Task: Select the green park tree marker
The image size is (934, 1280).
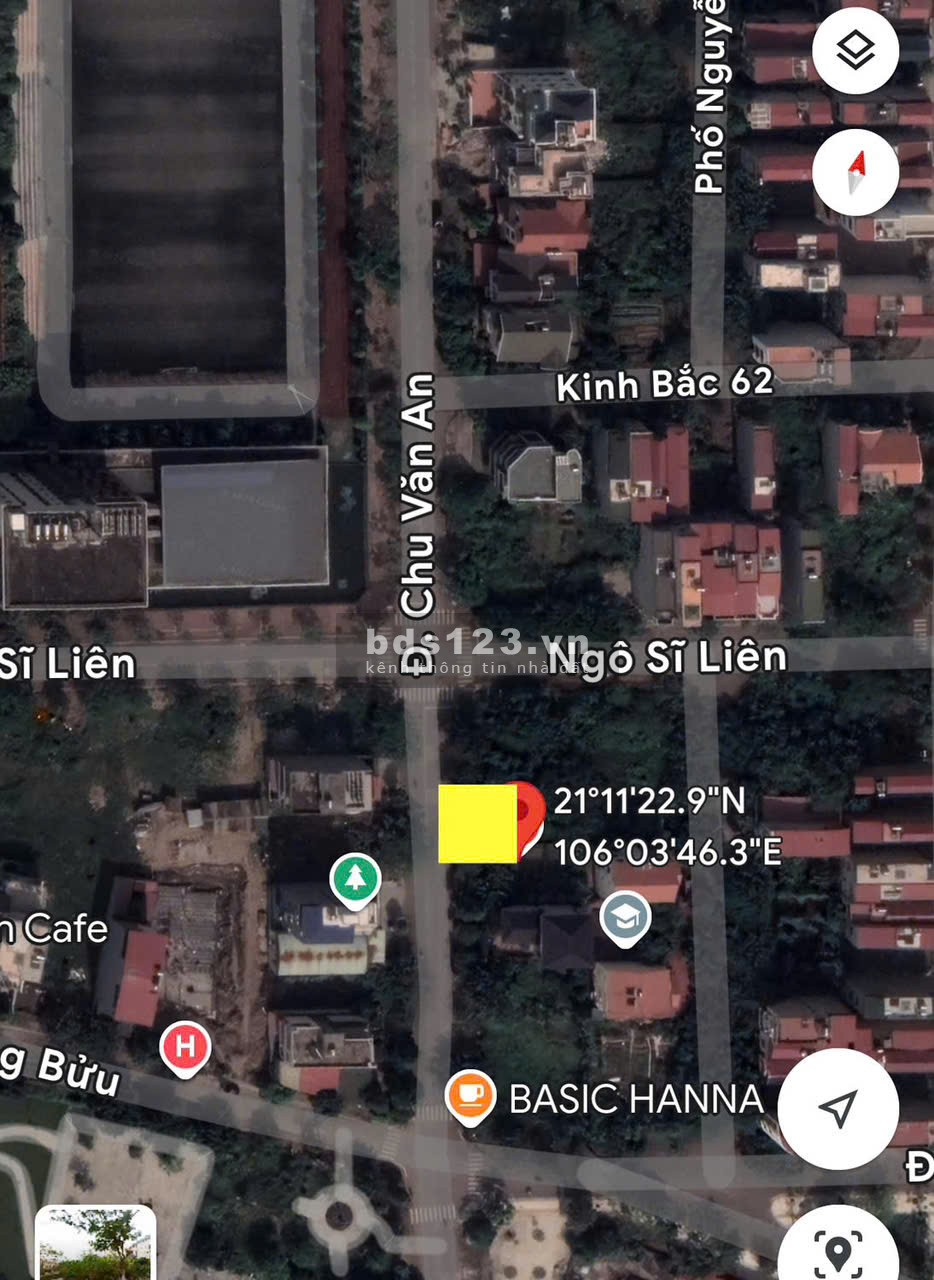Action: click(355, 879)
